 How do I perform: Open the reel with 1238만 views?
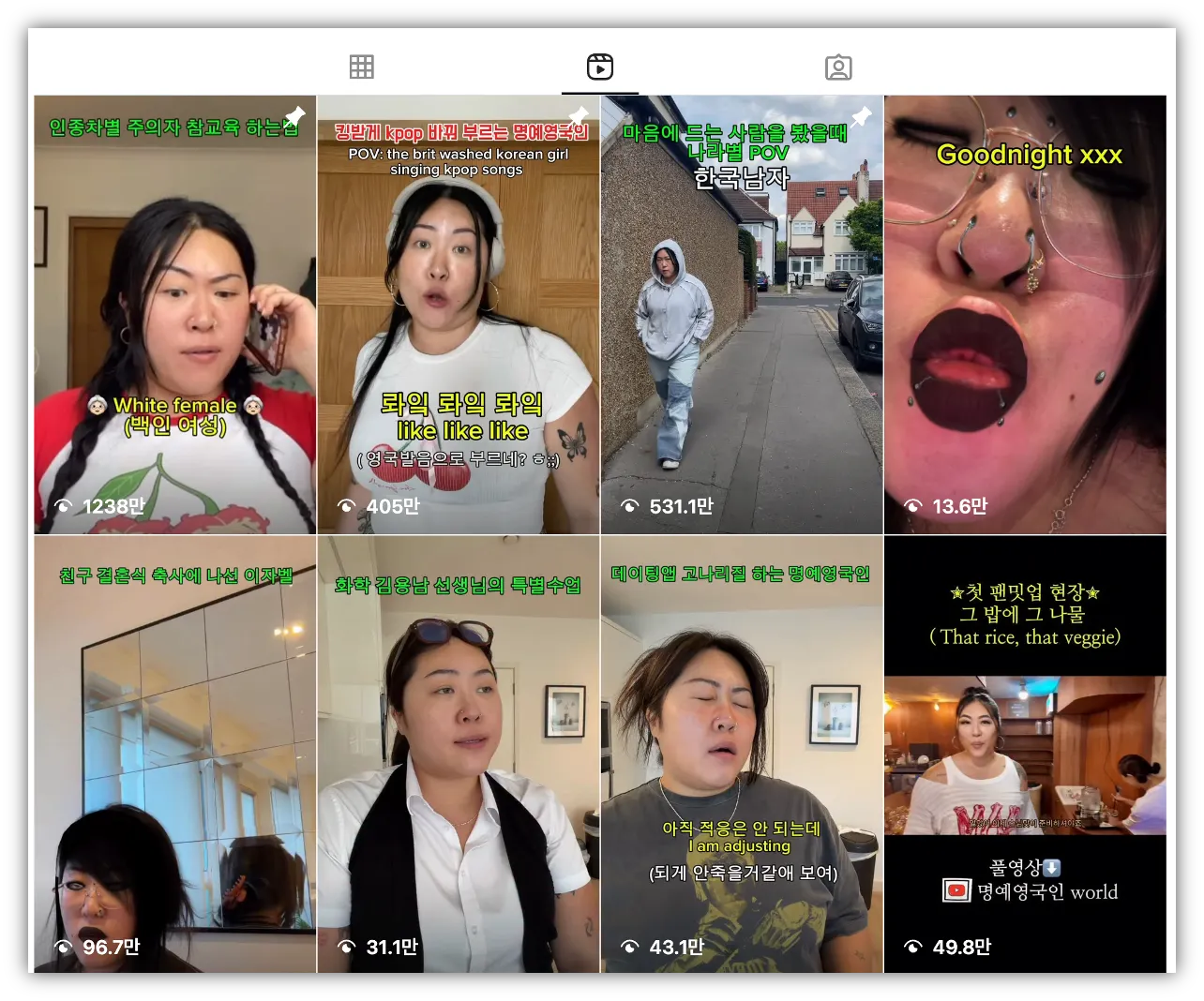click(175, 315)
